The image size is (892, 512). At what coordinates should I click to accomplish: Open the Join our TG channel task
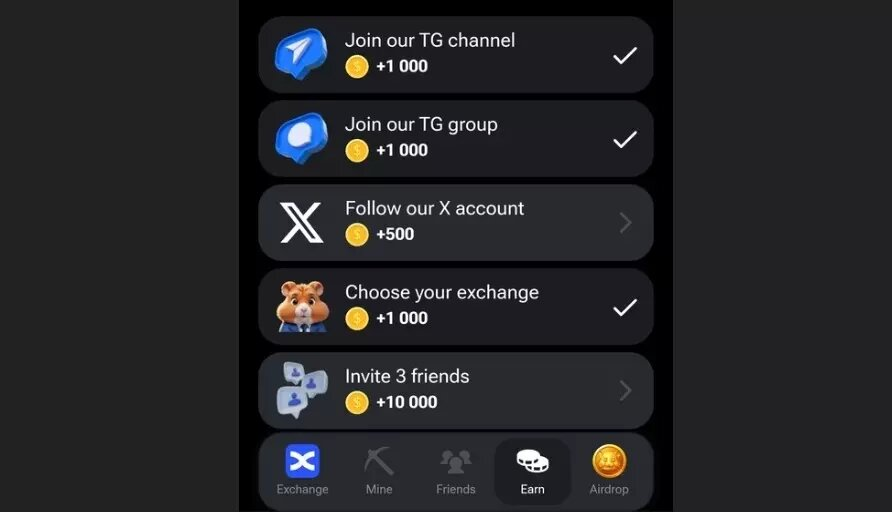point(455,54)
